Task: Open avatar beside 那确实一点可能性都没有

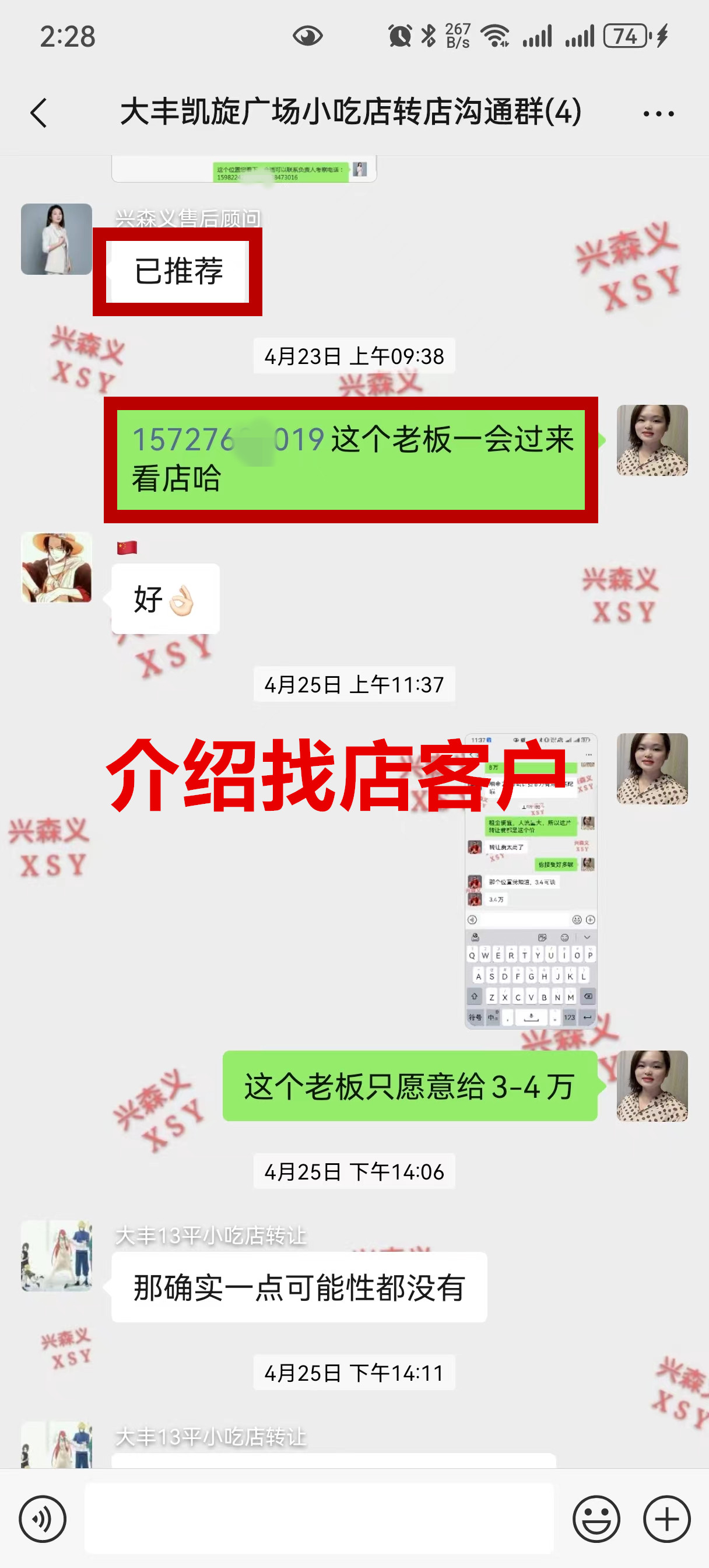Action: tap(57, 1255)
